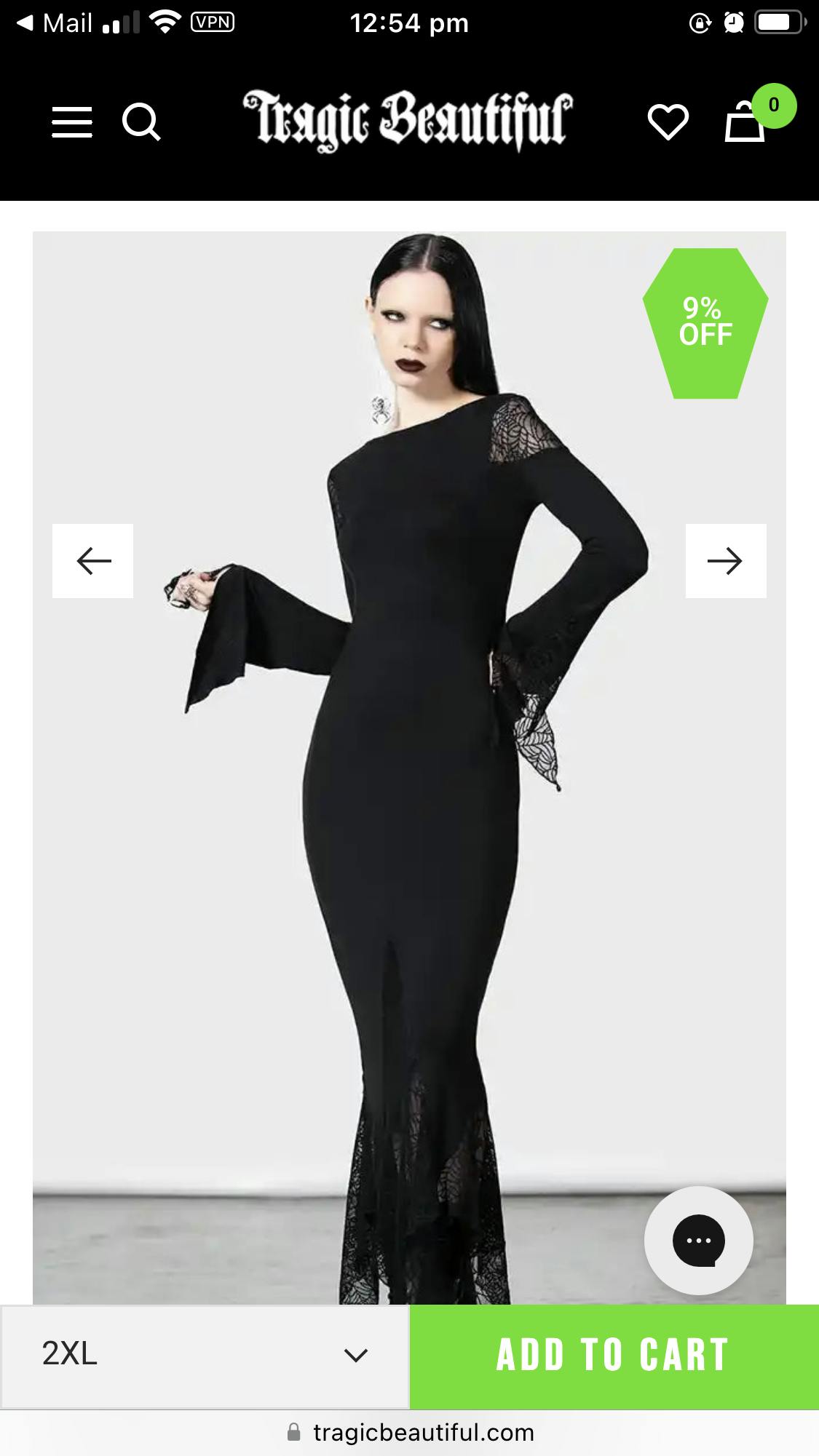Screen dimensions: 819x1456
Task: Expand the 2XL size dropdown
Action: tap(205, 1355)
